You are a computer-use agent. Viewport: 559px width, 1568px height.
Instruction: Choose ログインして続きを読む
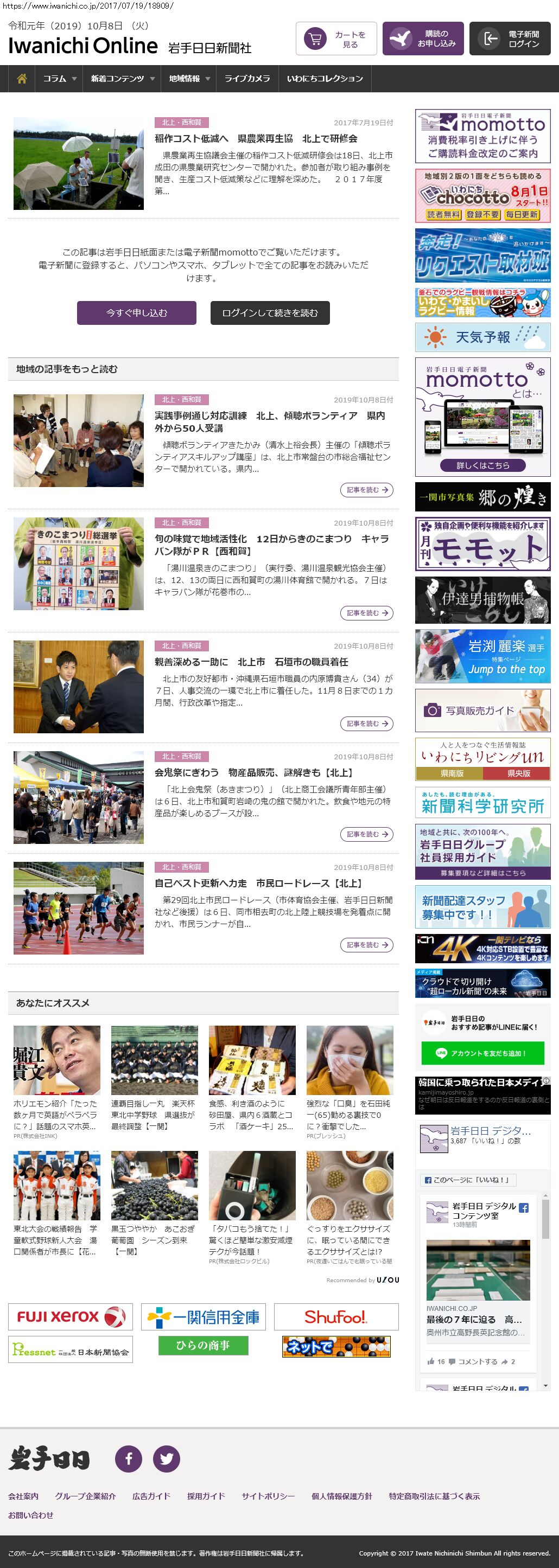tap(270, 313)
